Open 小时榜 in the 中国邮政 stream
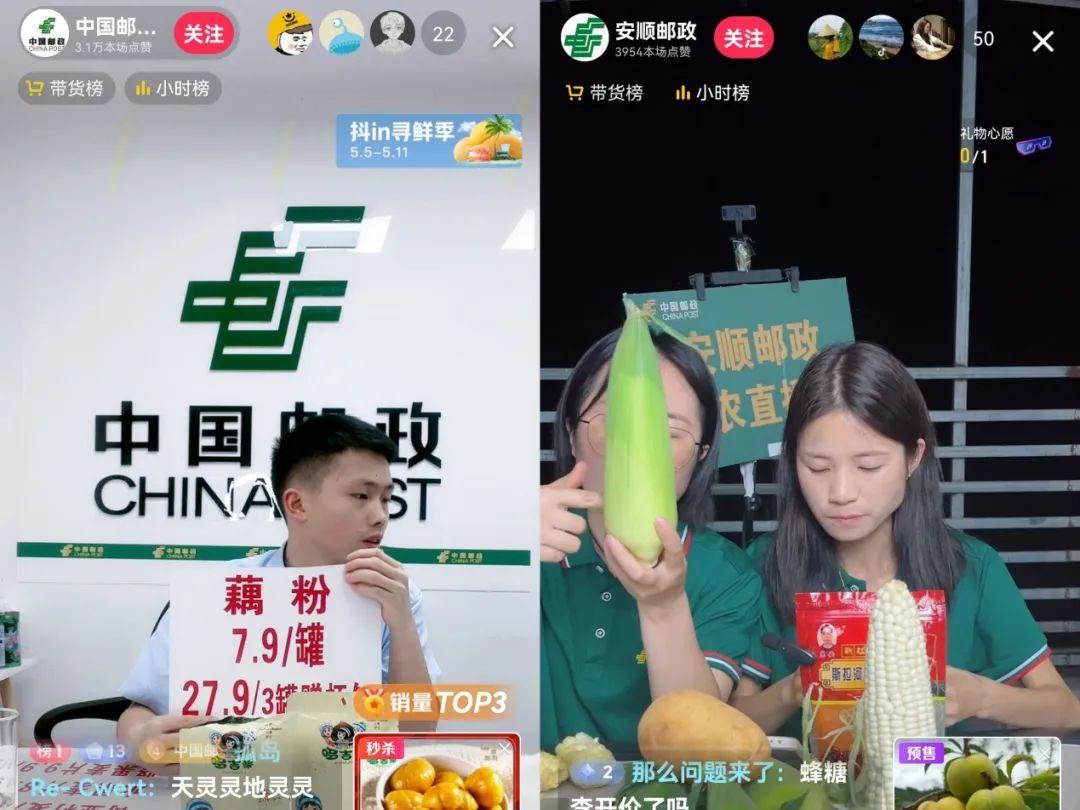Viewport: 1080px width, 810px height. pos(173,88)
